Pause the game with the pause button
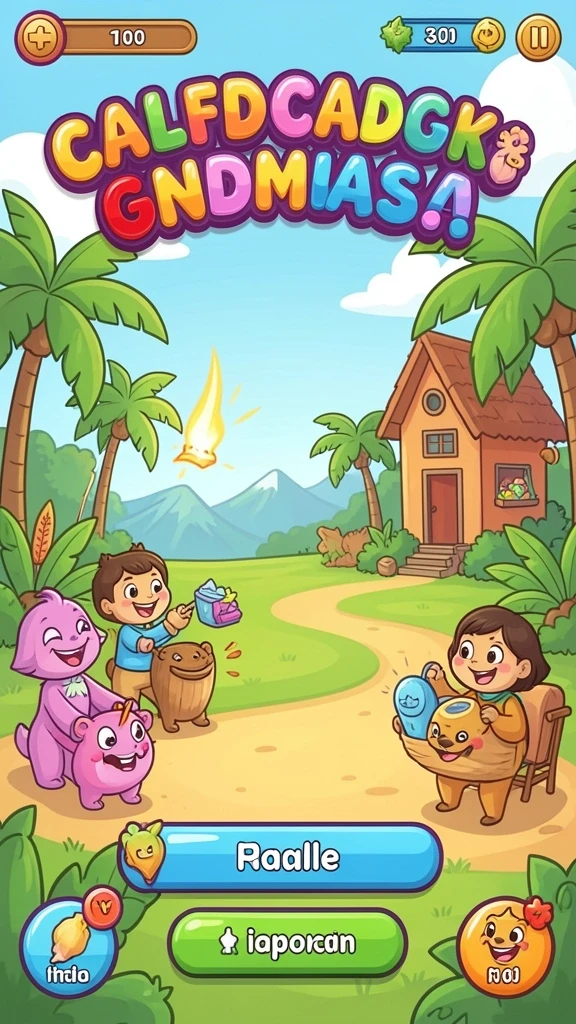 coord(538,37)
